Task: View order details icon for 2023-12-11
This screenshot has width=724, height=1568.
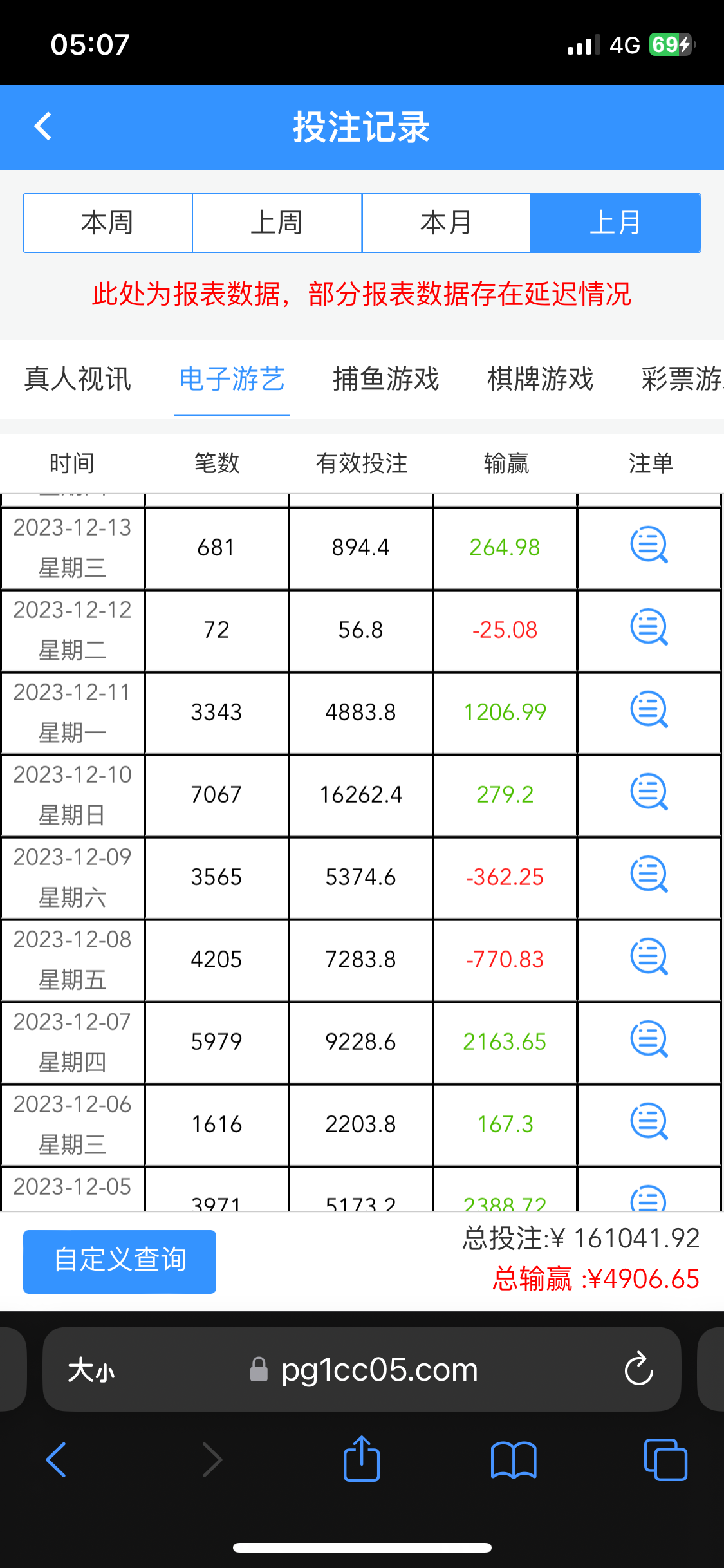Action: point(650,712)
